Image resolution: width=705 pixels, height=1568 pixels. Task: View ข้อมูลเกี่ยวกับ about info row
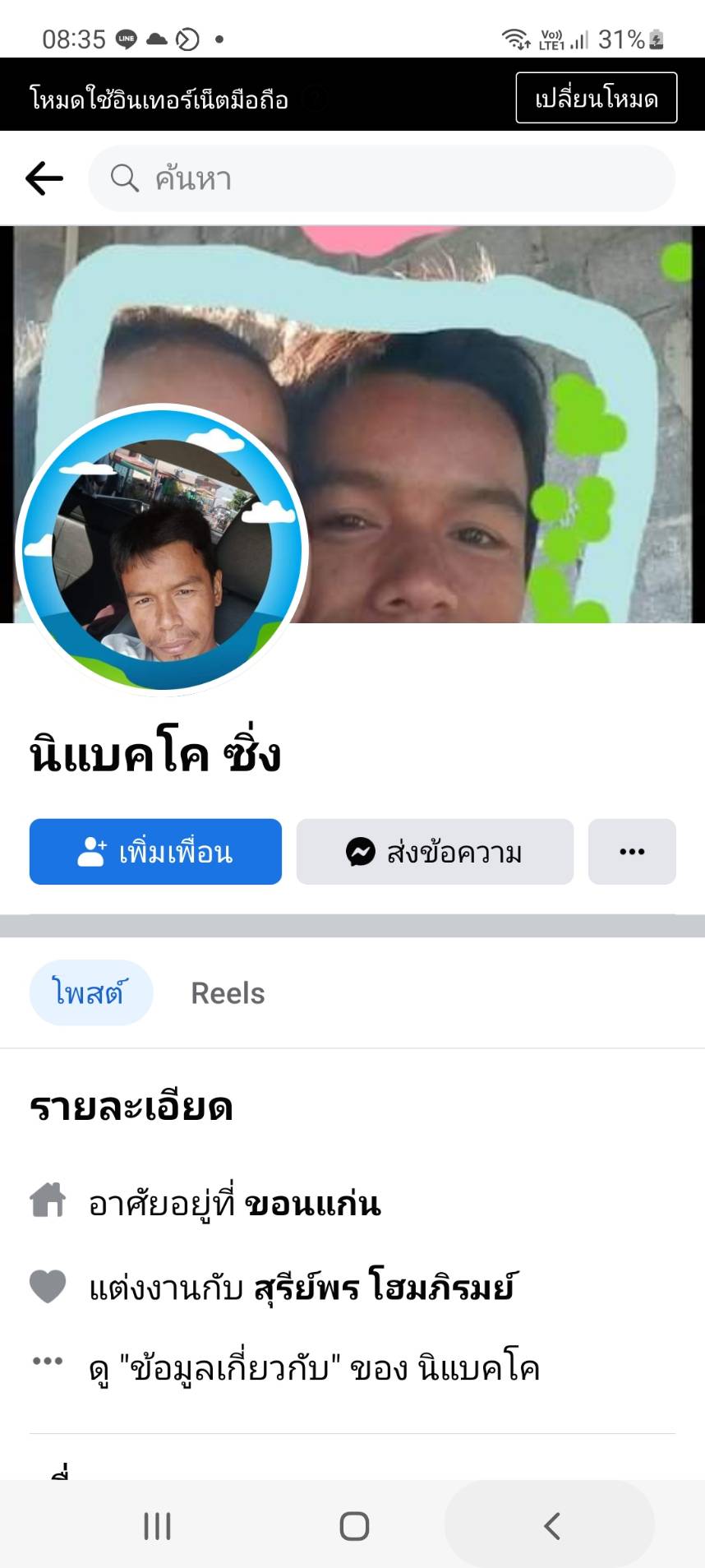[x=314, y=1368]
